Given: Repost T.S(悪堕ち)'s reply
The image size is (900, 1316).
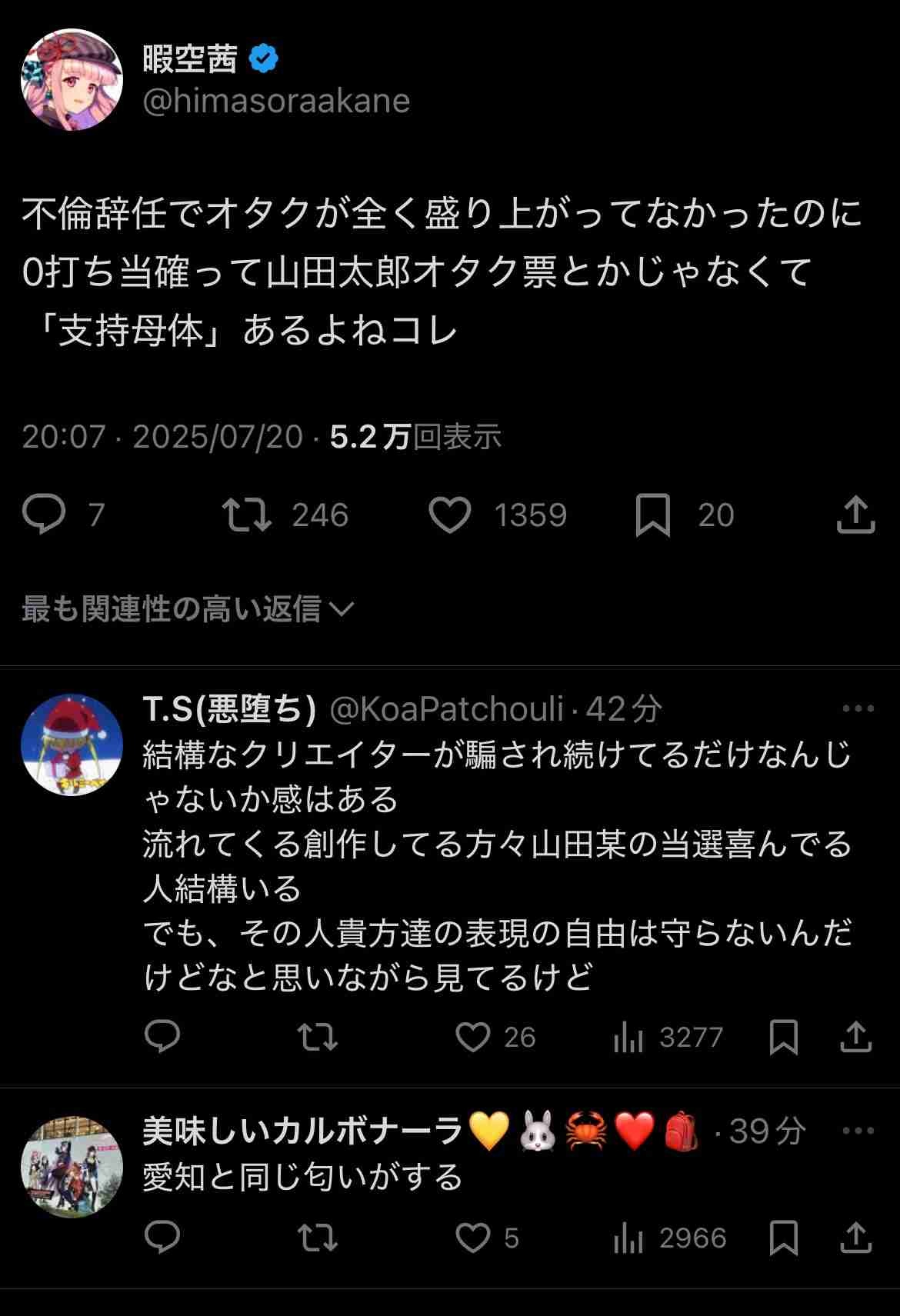Looking at the screenshot, I should (318, 1037).
